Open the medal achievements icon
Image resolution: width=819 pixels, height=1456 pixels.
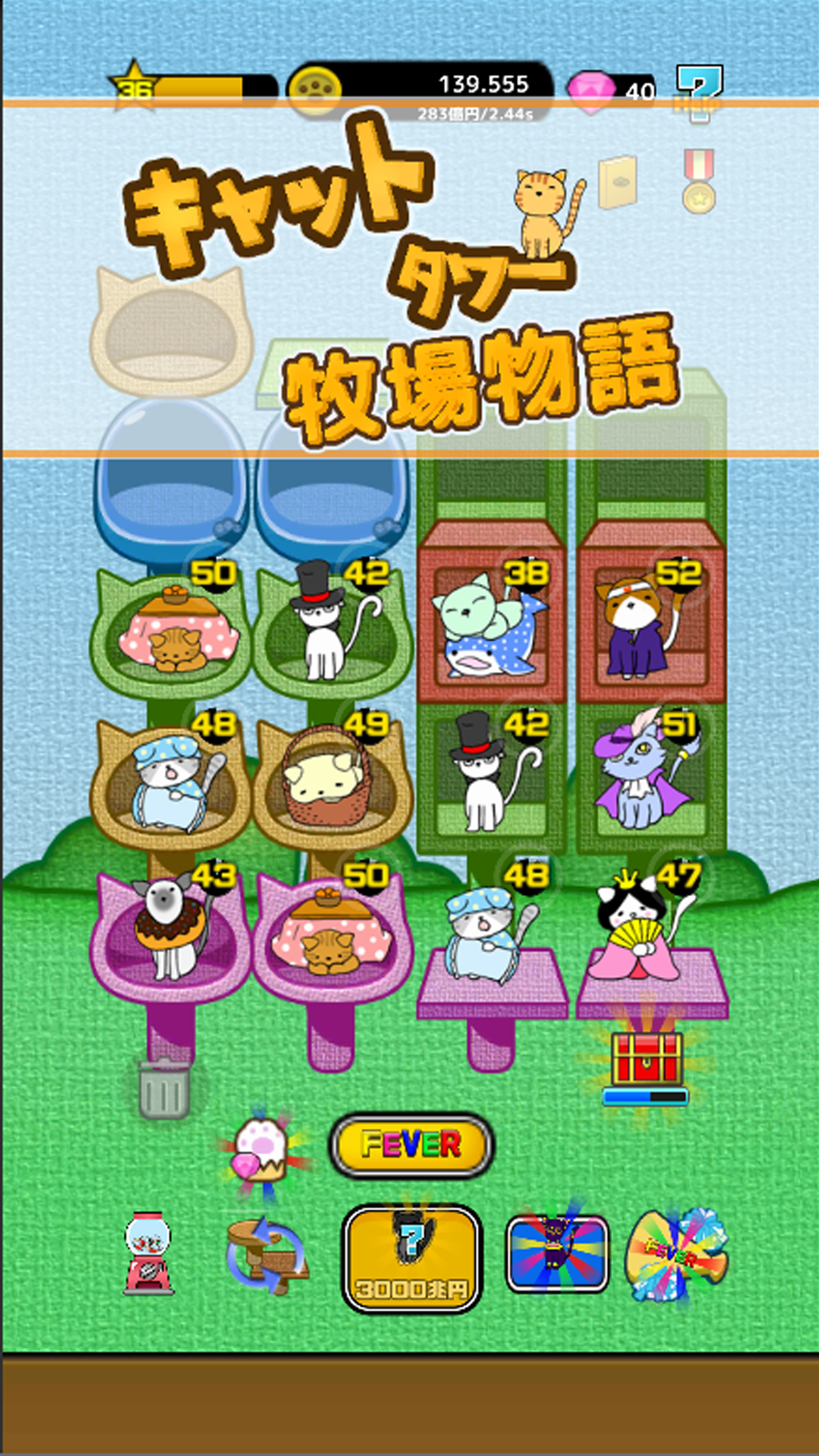[698, 181]
